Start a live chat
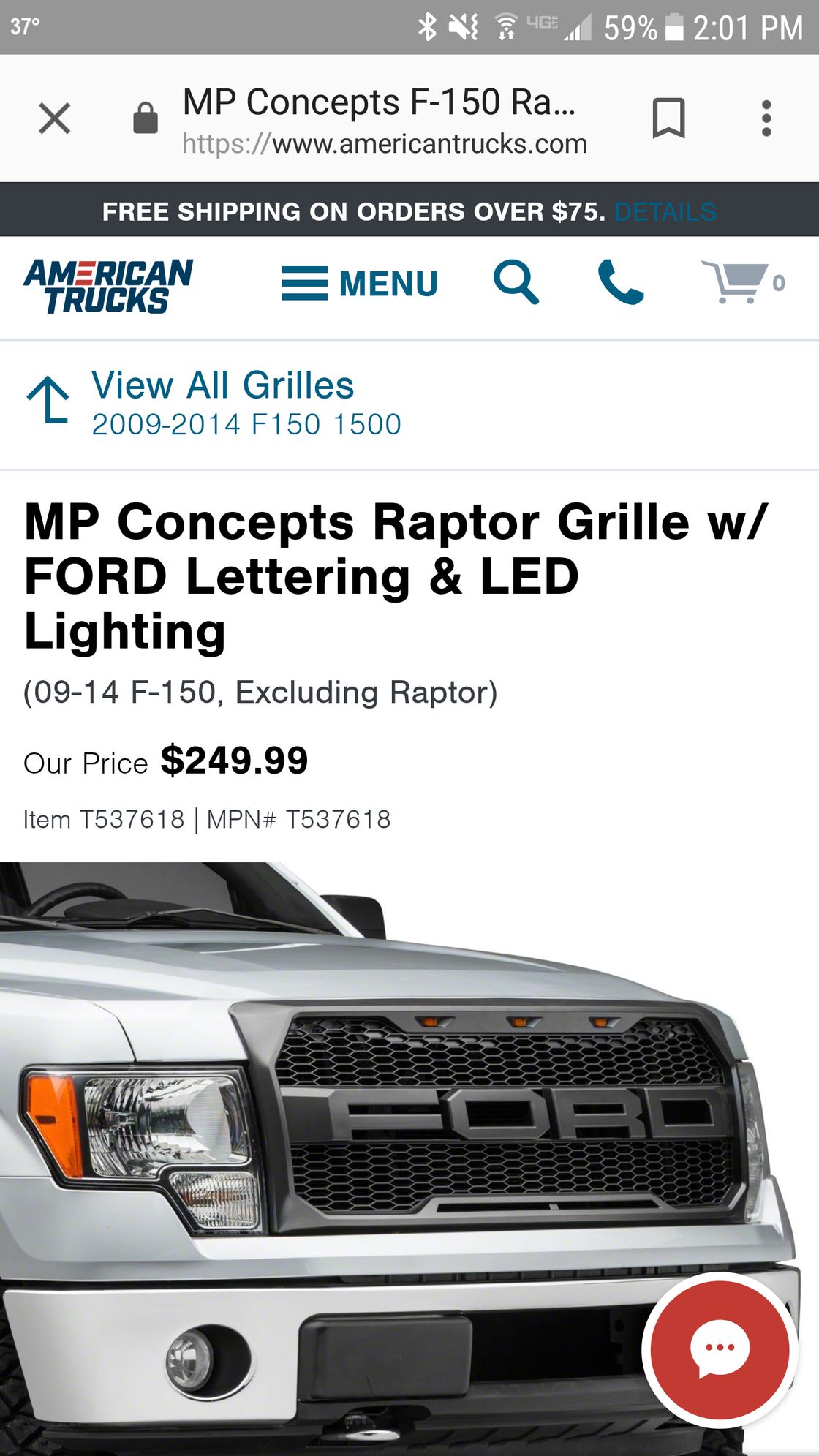The height and width of the screenshot is (1456, 819). (x=720, y=1349)
